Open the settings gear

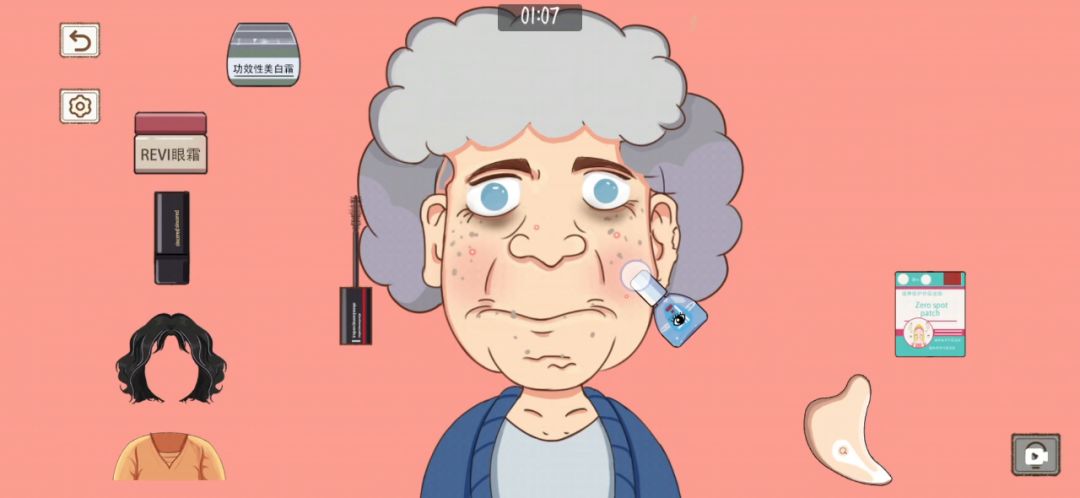click(x=80, y=105)
